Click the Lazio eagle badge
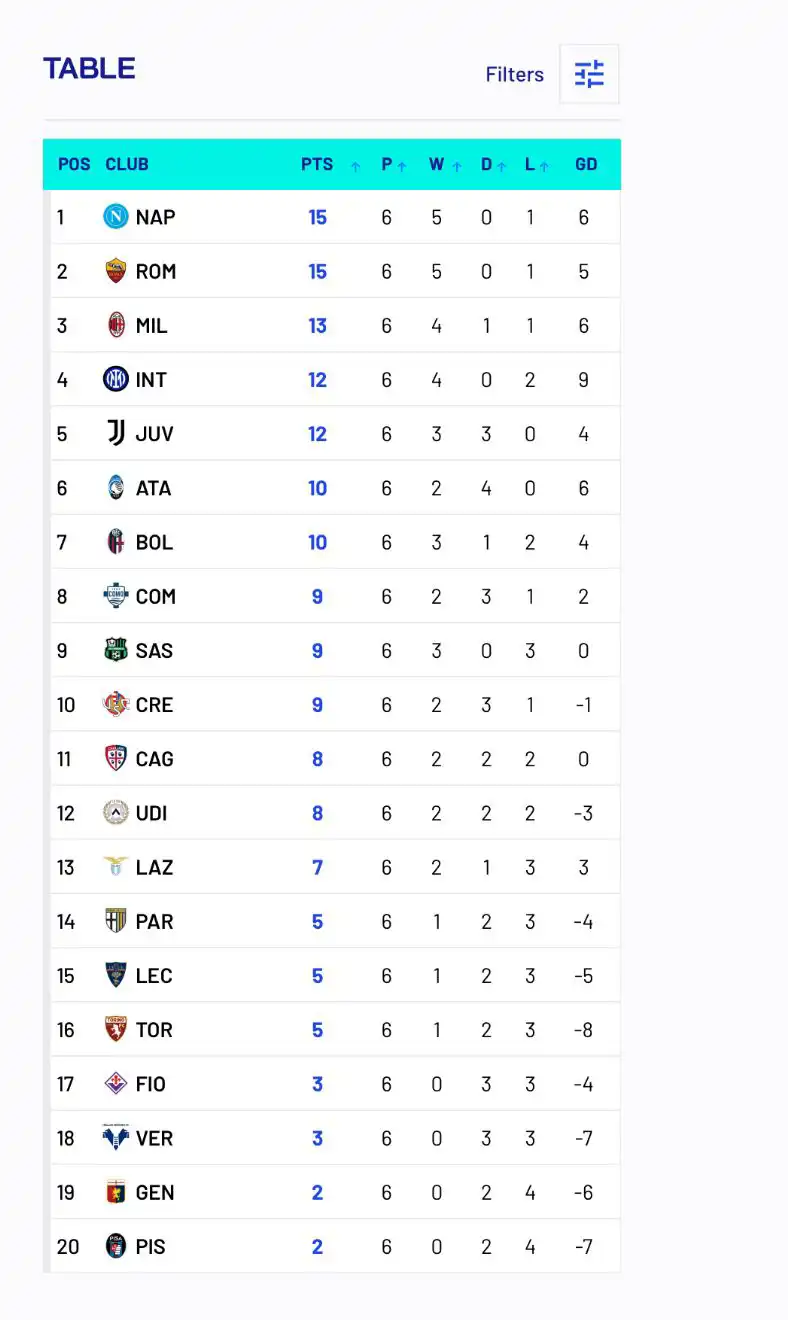The image size is (788, 1320). [x=116, y=867]
